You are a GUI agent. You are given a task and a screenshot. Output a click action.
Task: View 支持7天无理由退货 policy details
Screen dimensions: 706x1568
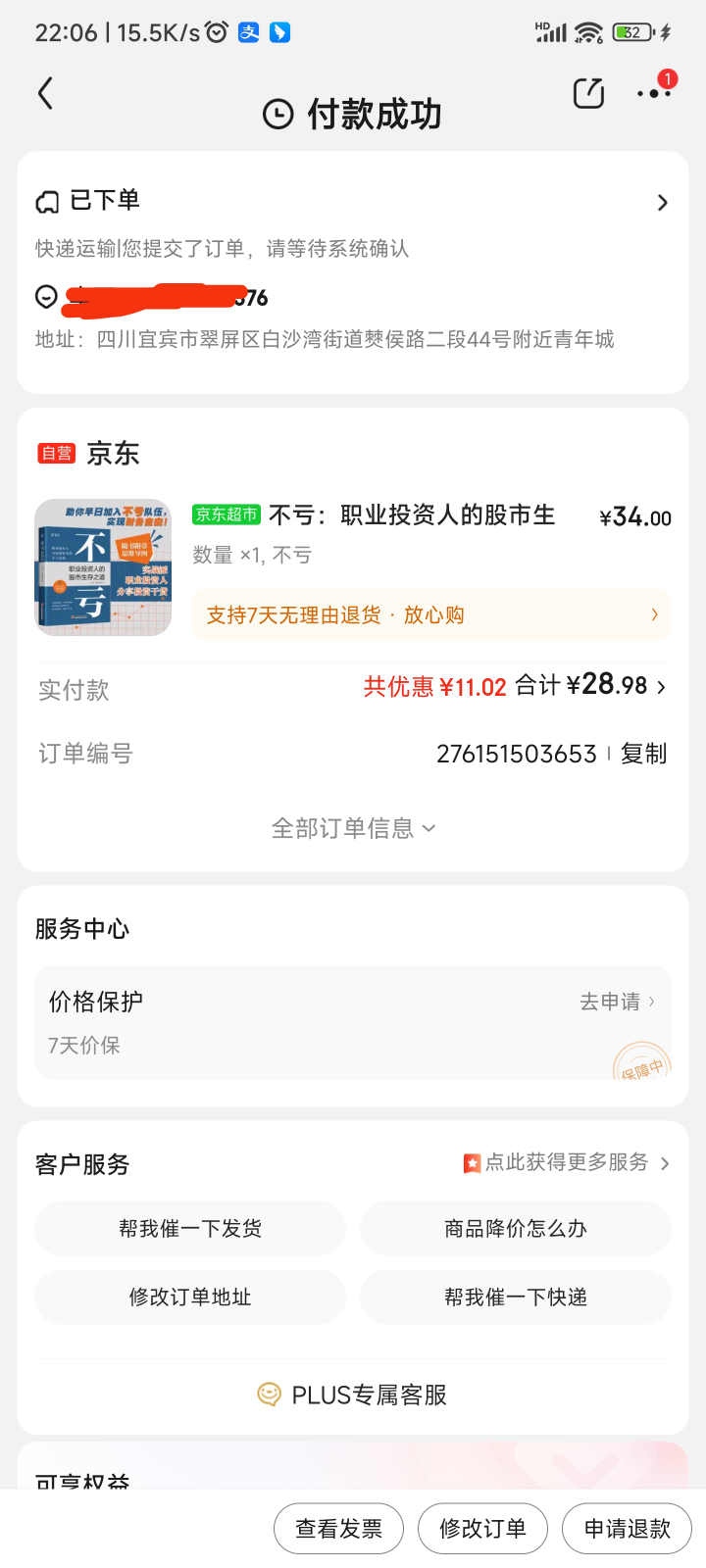(431, 614)
